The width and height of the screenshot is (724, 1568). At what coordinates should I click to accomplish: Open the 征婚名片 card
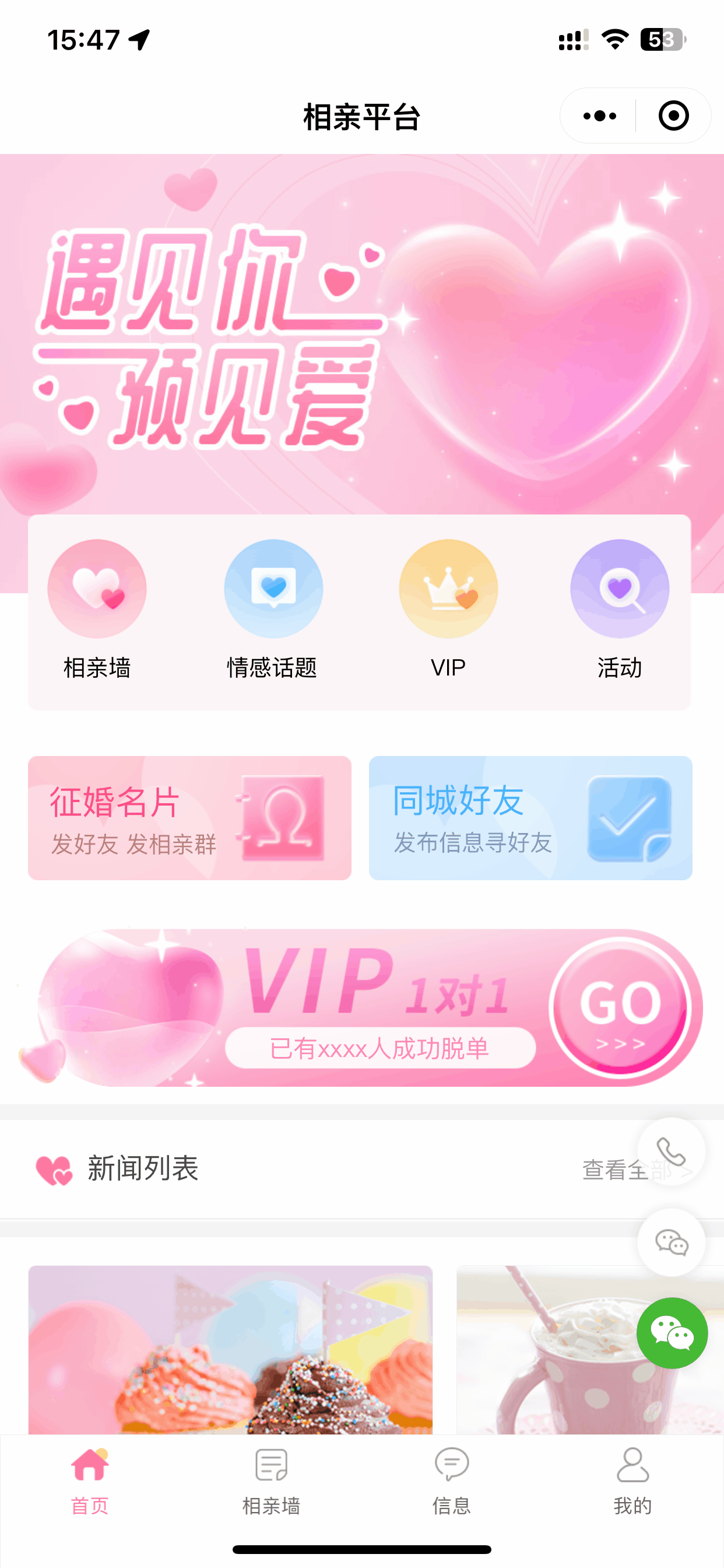[190, 817]
